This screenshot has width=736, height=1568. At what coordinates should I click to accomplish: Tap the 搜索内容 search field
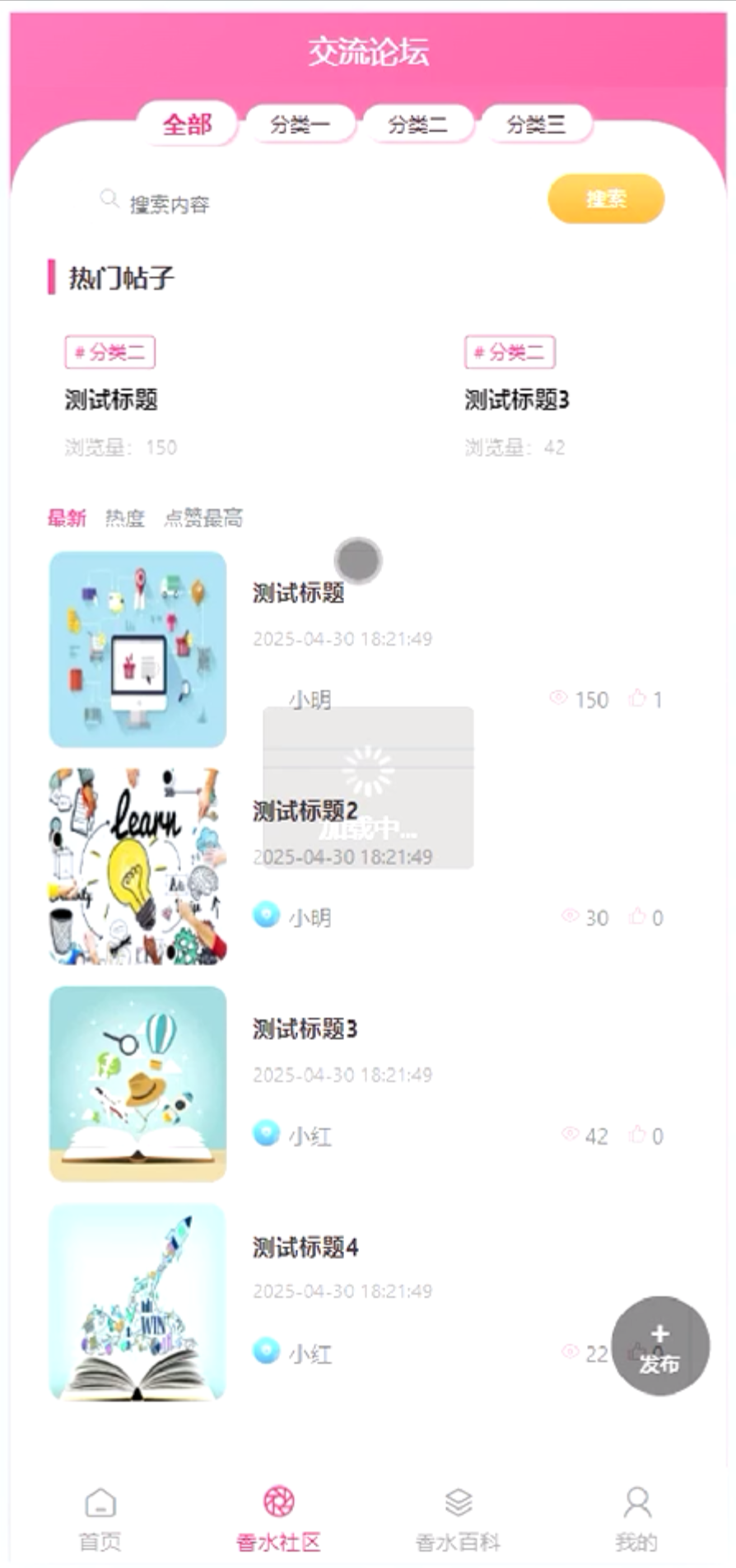[x=313, y=203]
